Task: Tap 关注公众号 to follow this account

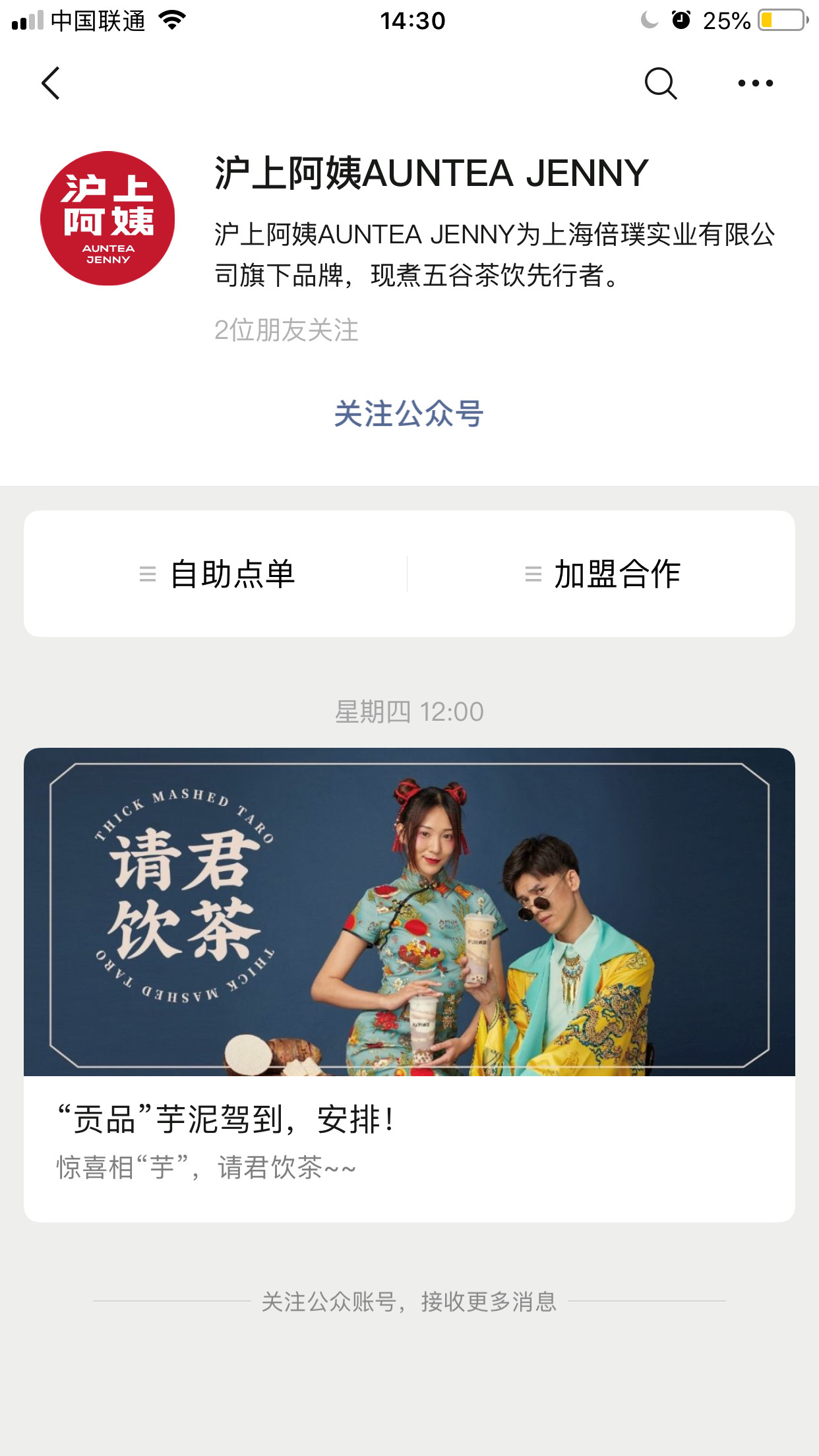Action: click(409, 414)
